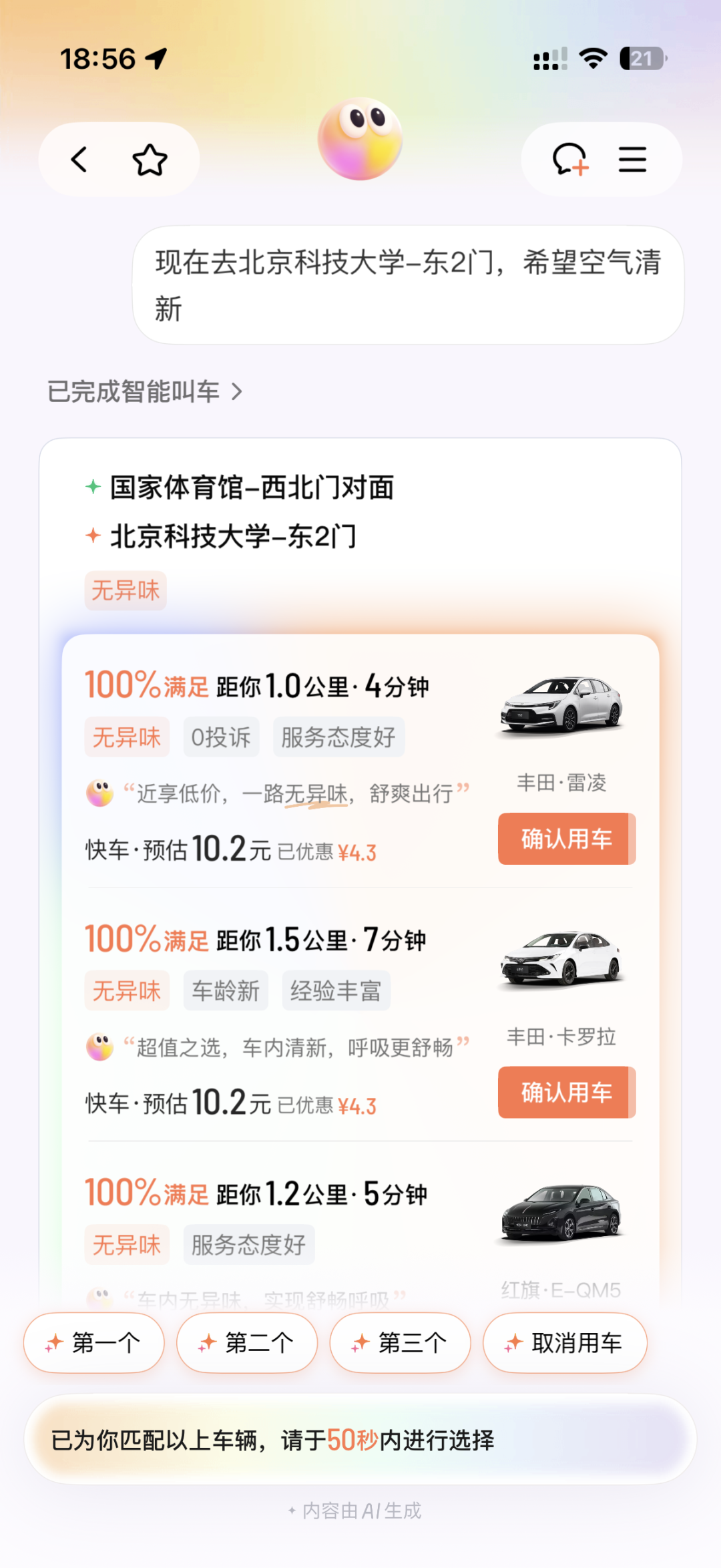Open the hamburger menu at top right

pos(632,160)
